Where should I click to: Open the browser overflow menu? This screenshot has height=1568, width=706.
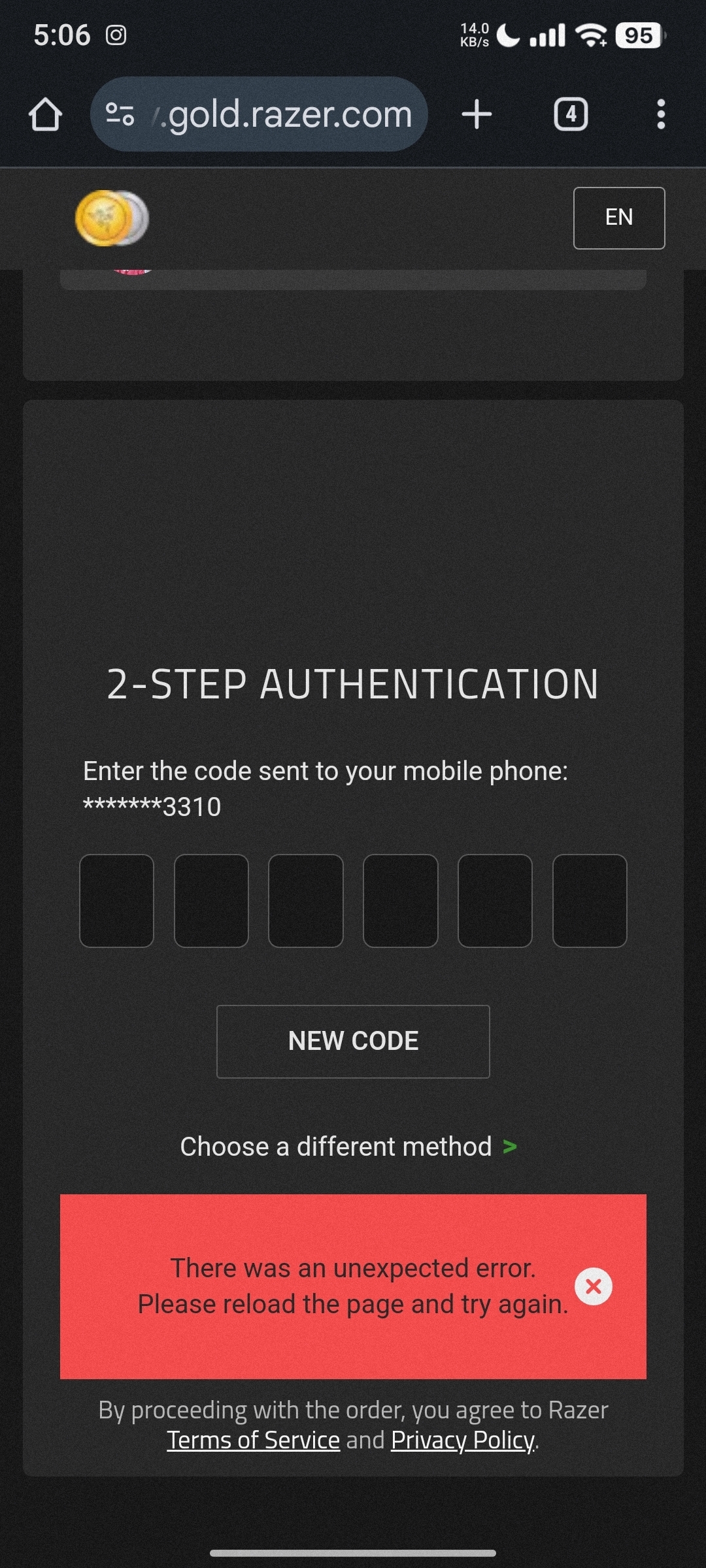[x=661, y=114]
